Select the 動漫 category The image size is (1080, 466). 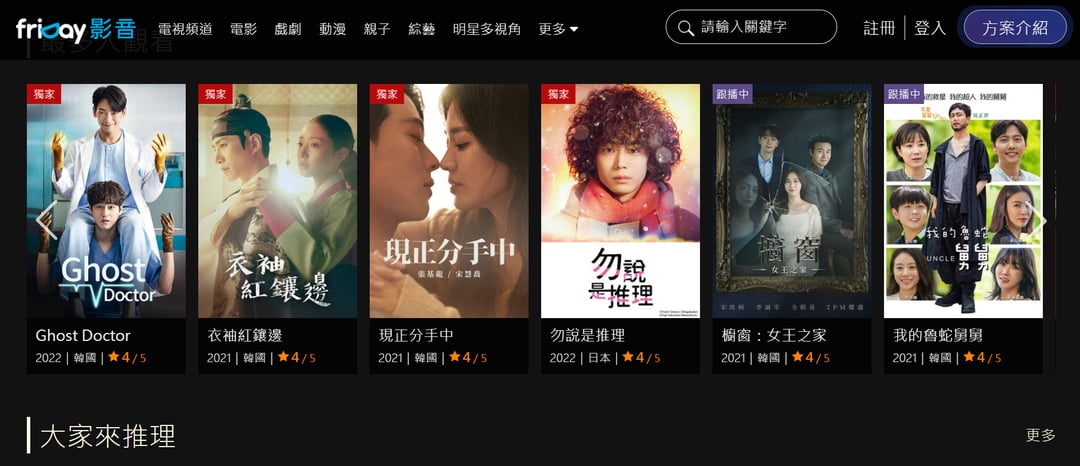coord(333,29)
